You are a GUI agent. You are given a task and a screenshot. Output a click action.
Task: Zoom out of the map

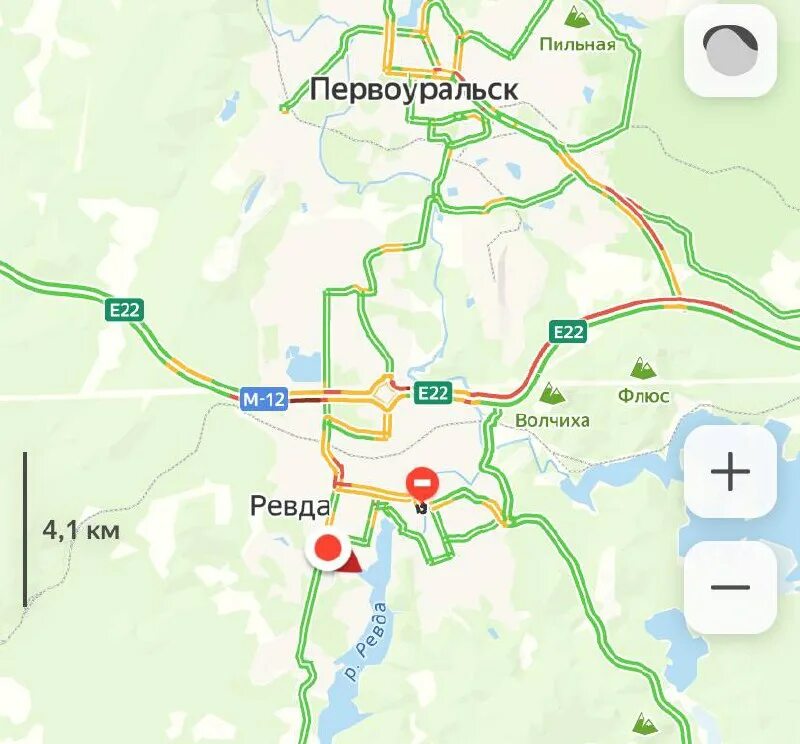tap(730, 587)
